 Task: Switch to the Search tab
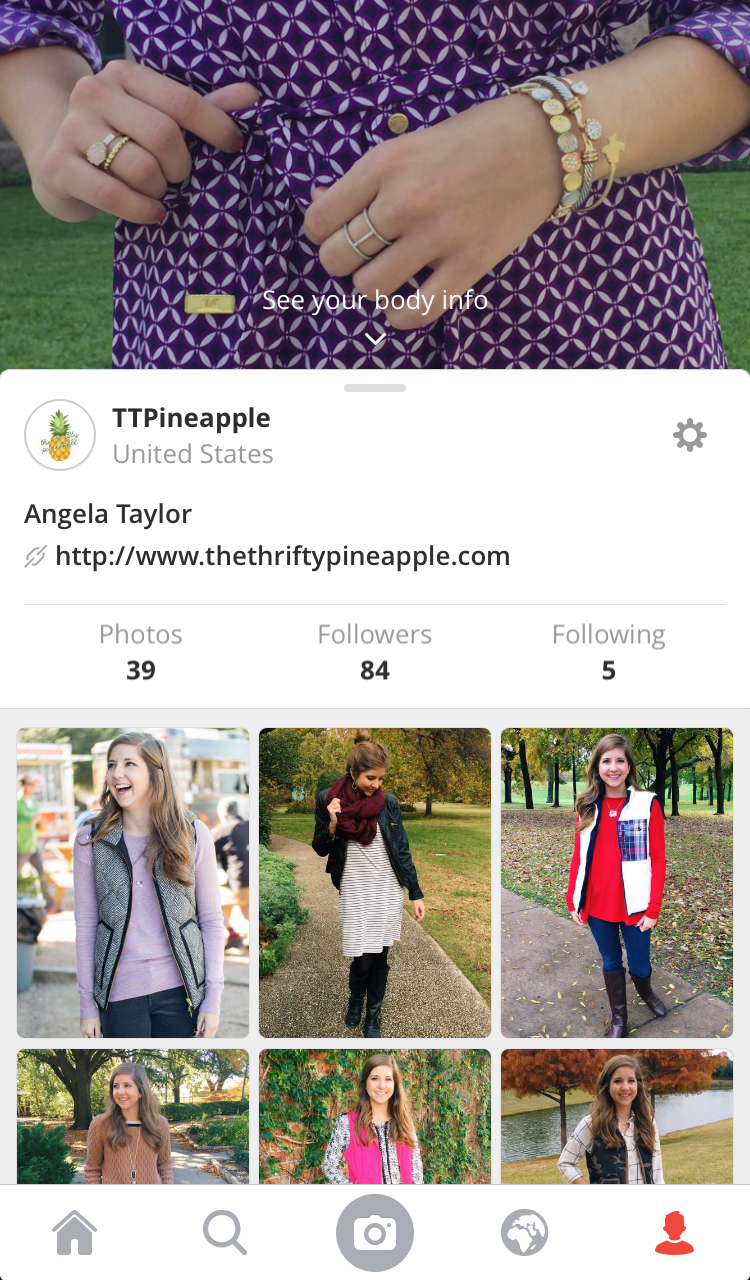225,1232
